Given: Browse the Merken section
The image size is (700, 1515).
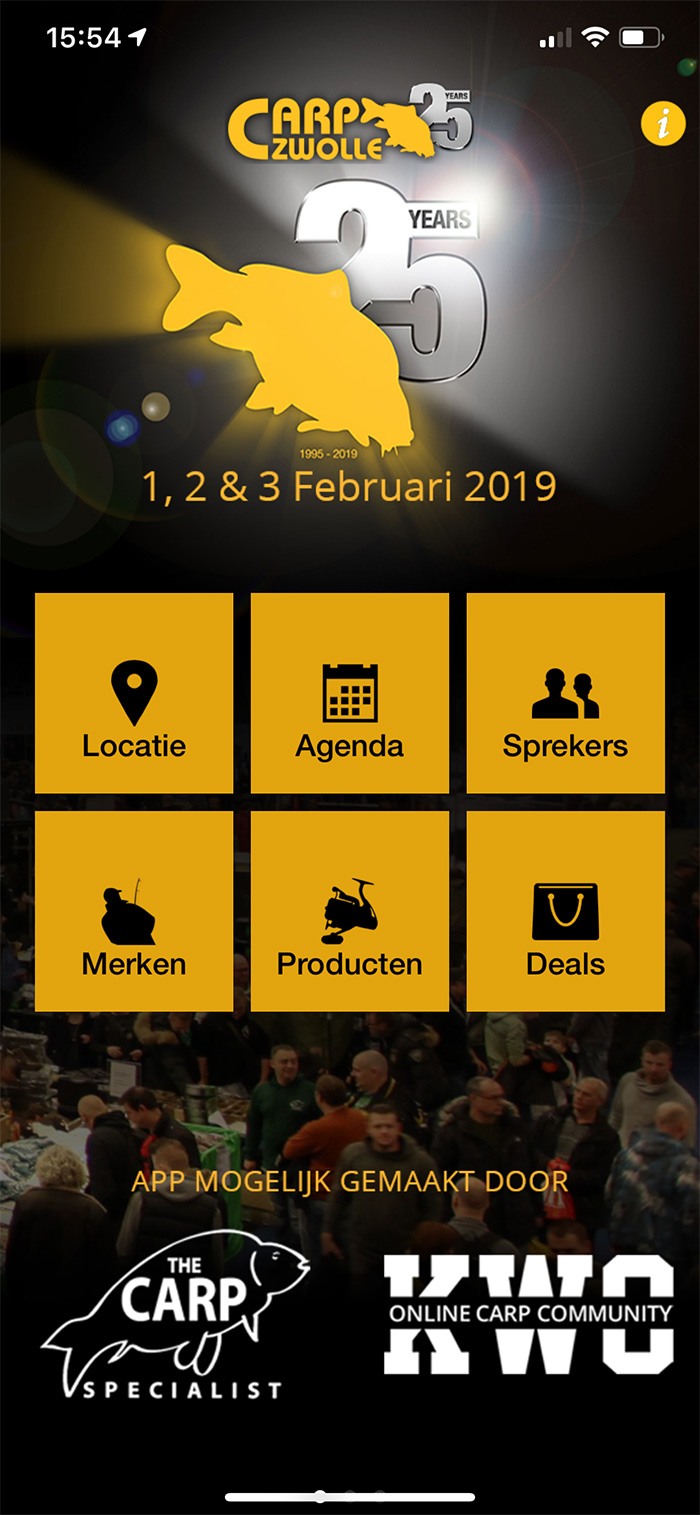Looking at the screenshot, I should [134, 911].
